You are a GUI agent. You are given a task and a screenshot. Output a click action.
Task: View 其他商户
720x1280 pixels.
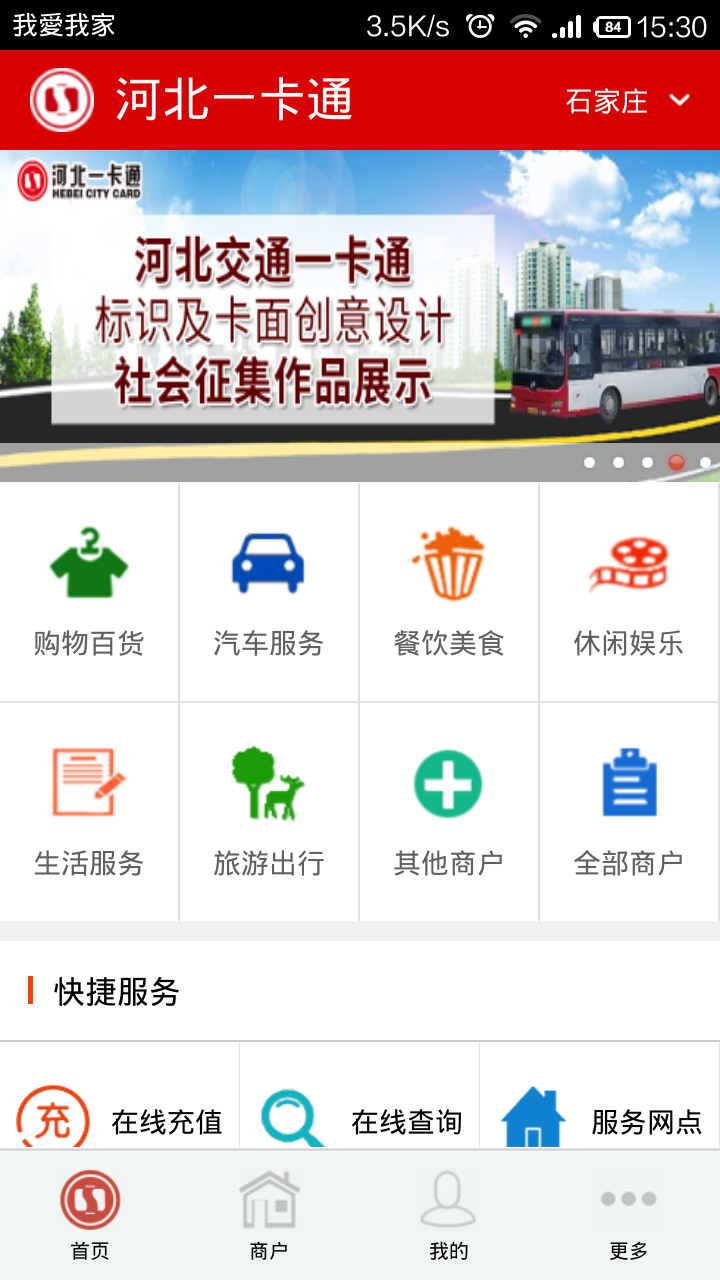coord(449,812)
